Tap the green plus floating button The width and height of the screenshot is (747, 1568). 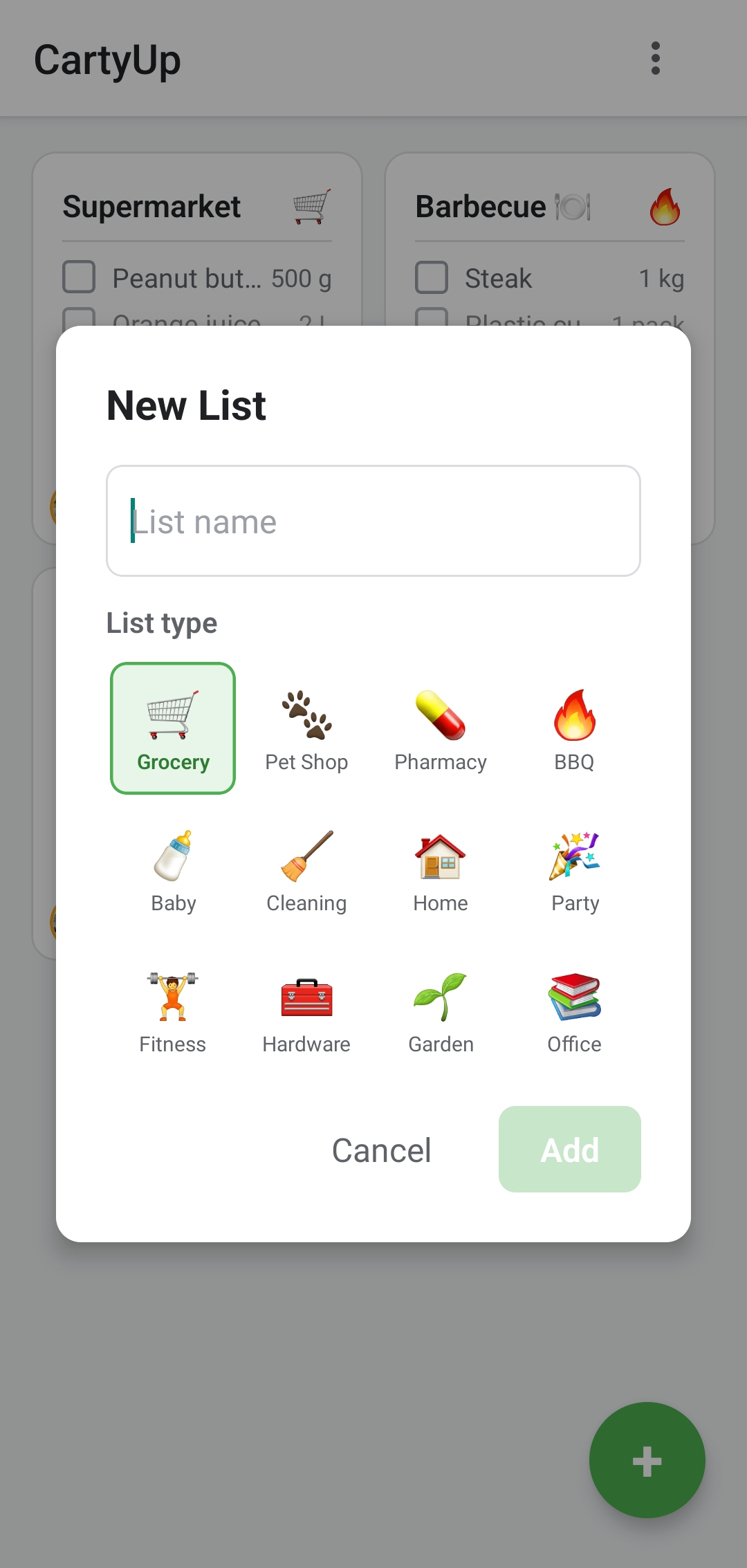647,1459
